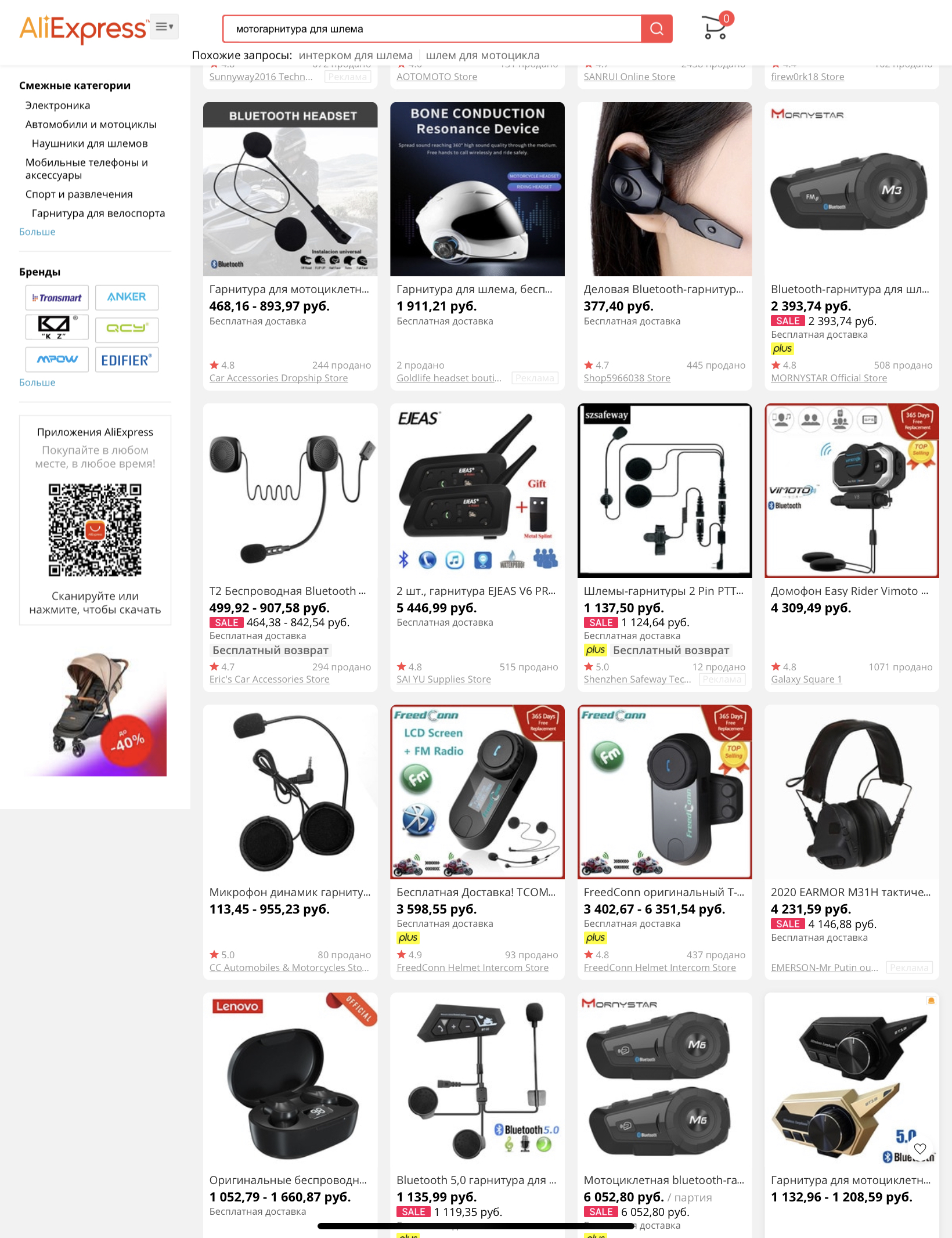This screenshot has height=1238, width=952.
Task: Visit Galaxy Square 1 store link
Action: (x=806, y=679)
